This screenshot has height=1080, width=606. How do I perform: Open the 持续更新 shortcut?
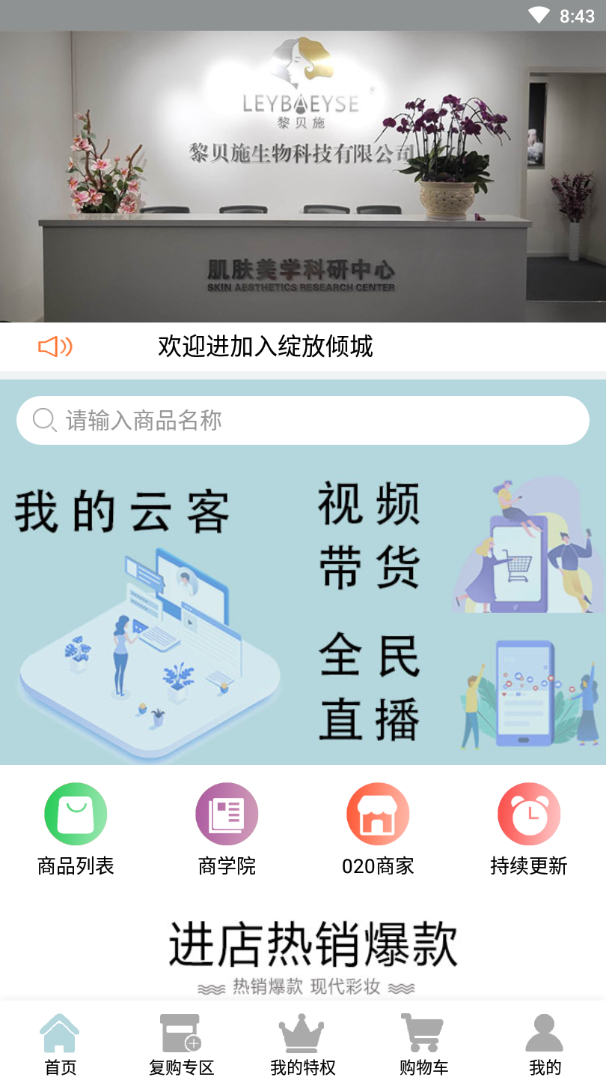tap(529, 830)
